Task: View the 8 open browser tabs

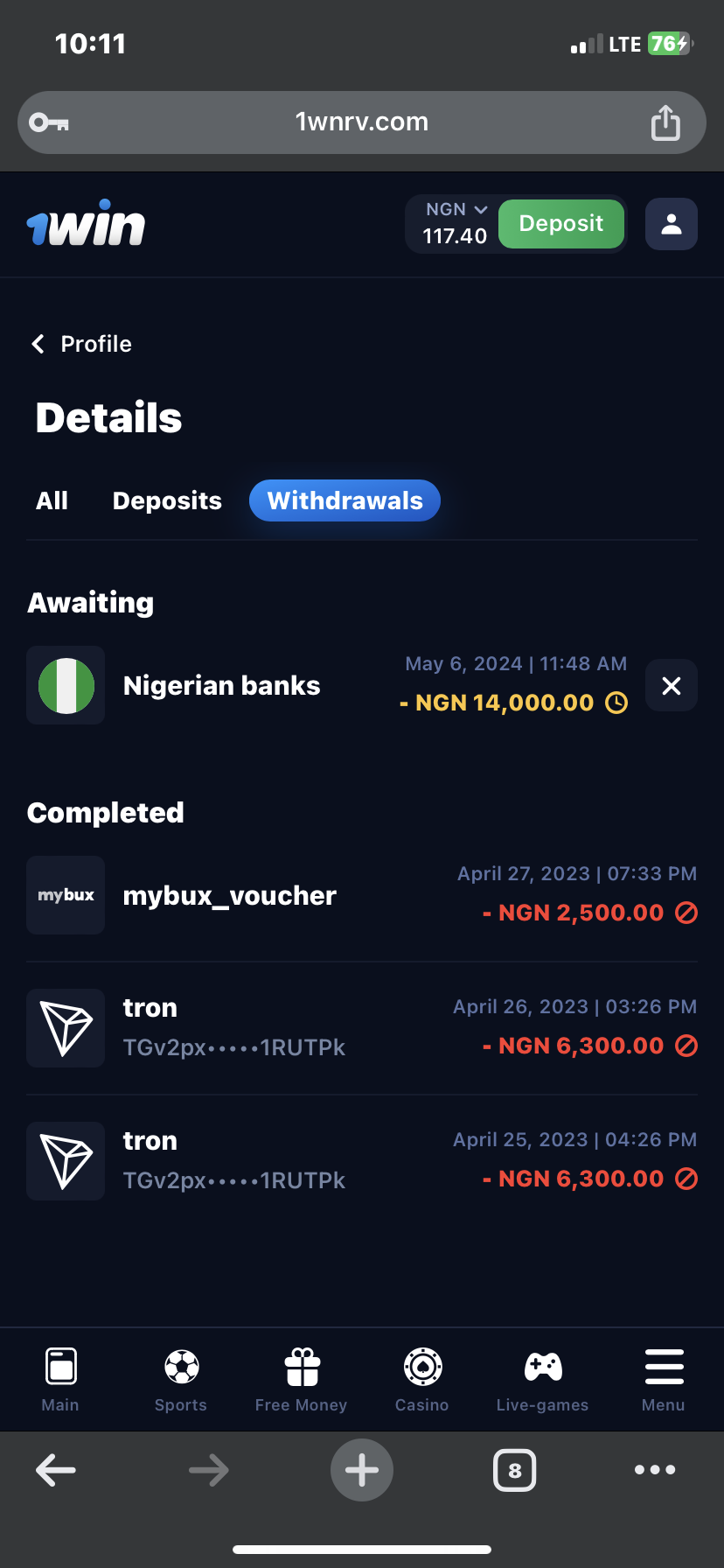Action: (x=515, y=1470)
